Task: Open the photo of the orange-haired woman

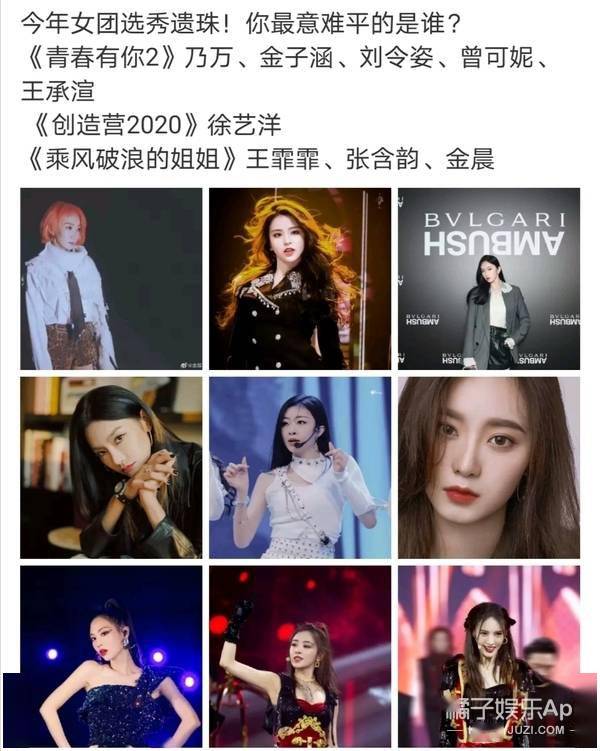Action: (x=111, y=279)
